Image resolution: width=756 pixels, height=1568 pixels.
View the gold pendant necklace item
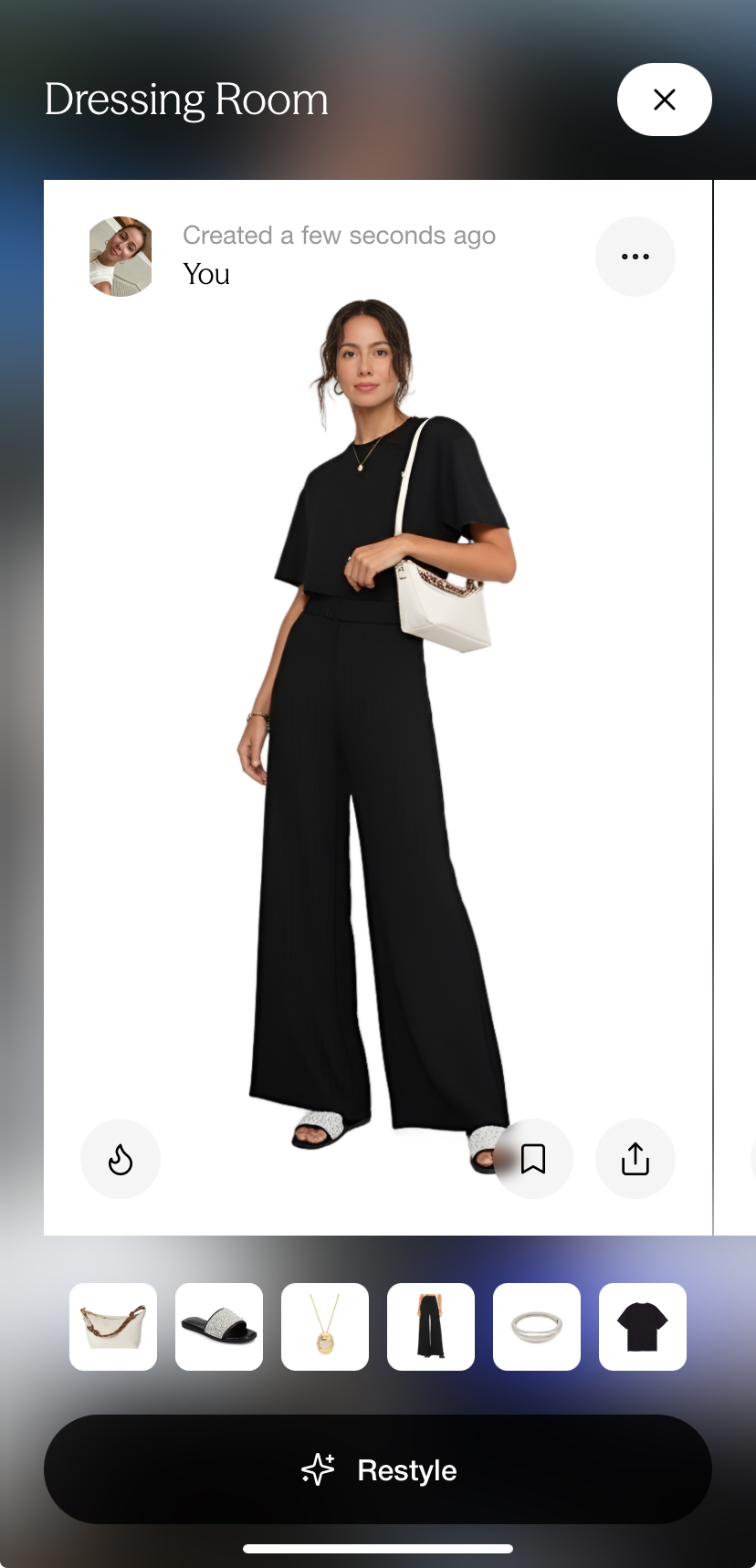[325, 1326]
